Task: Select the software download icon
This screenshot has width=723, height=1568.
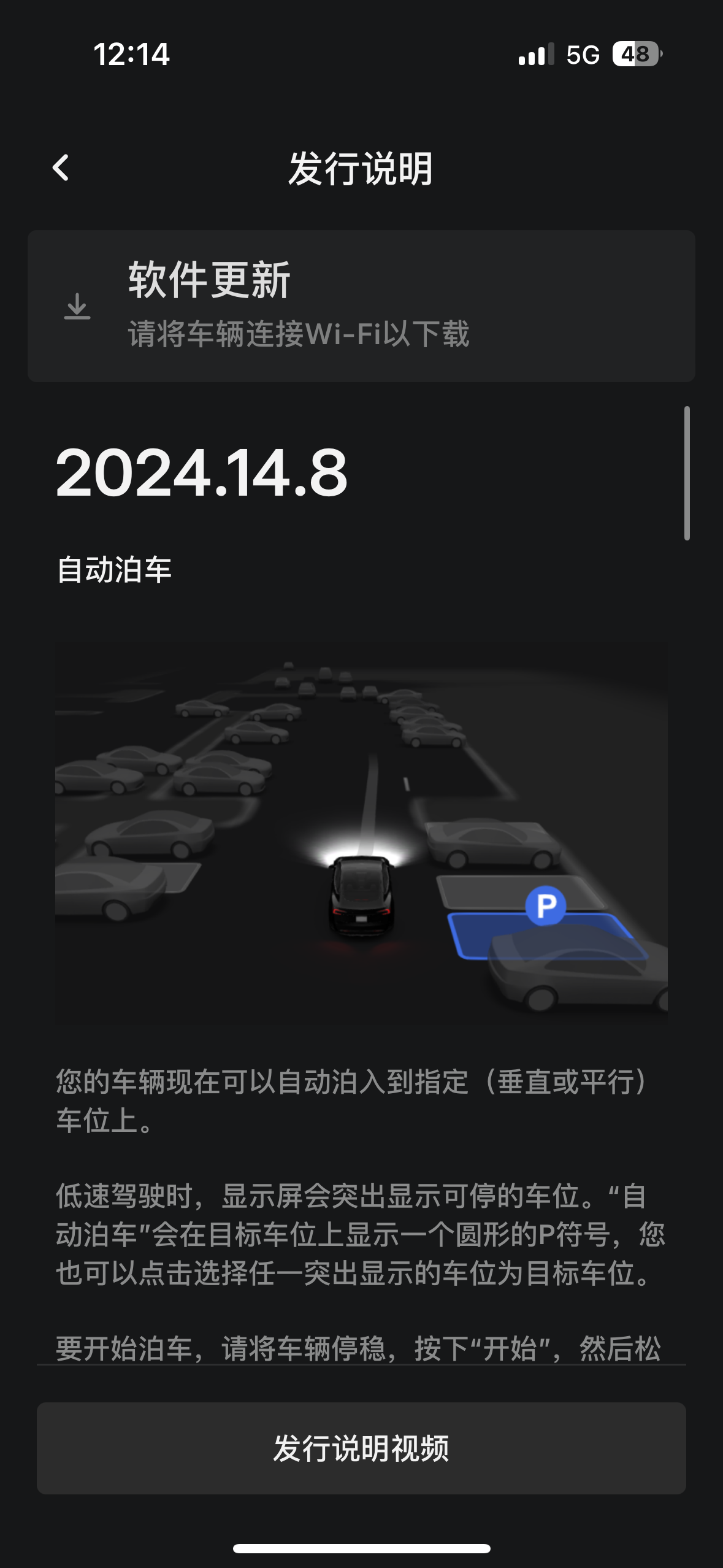Action: [77, 306]
